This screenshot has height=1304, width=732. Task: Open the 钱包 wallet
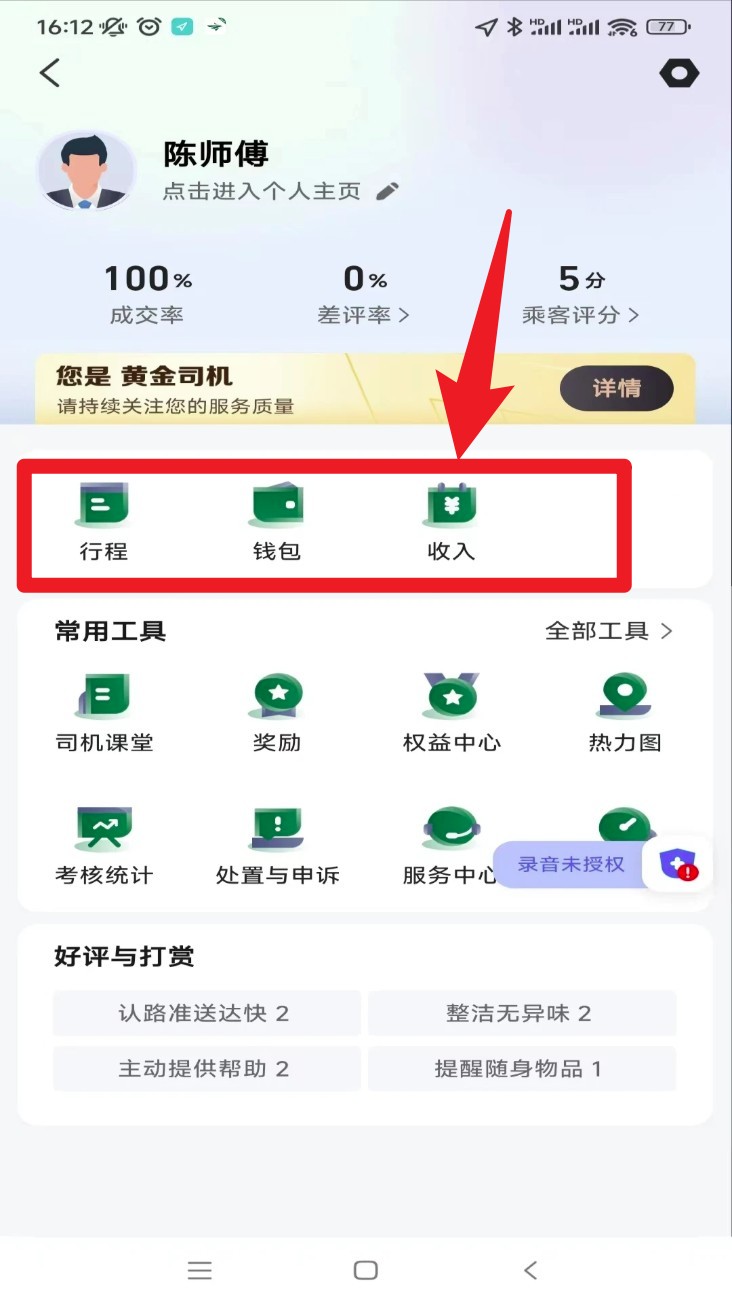pyautogui.click(x=277, y=522)
